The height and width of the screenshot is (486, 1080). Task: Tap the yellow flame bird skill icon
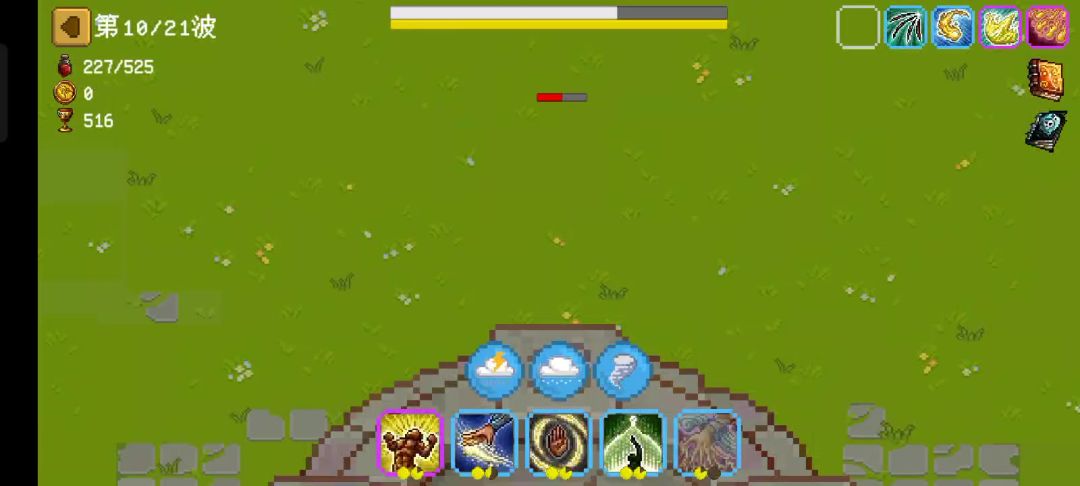pyautogui.click(x=1000, y=27)
